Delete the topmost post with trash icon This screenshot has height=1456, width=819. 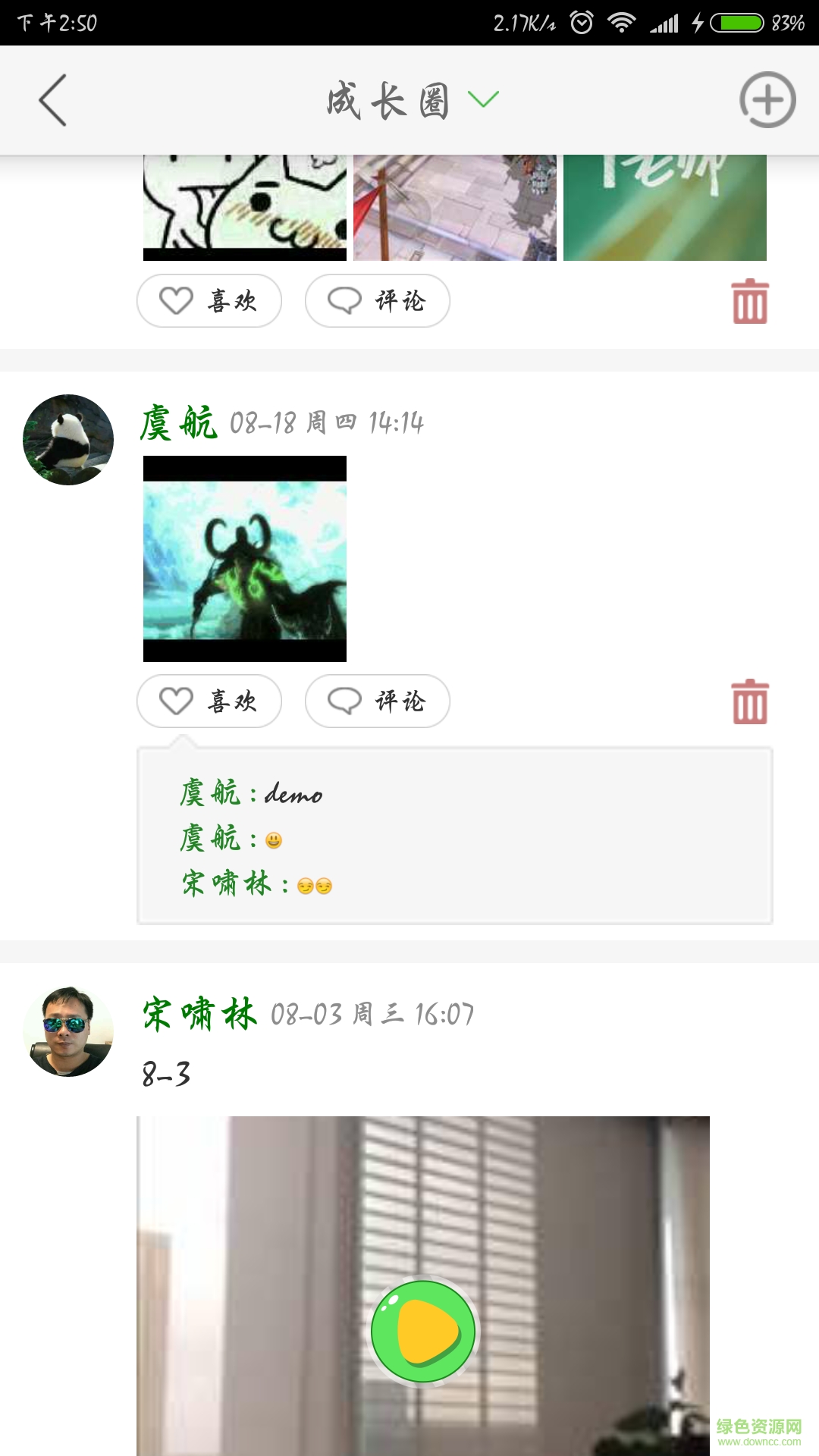(x=750, y=301)
